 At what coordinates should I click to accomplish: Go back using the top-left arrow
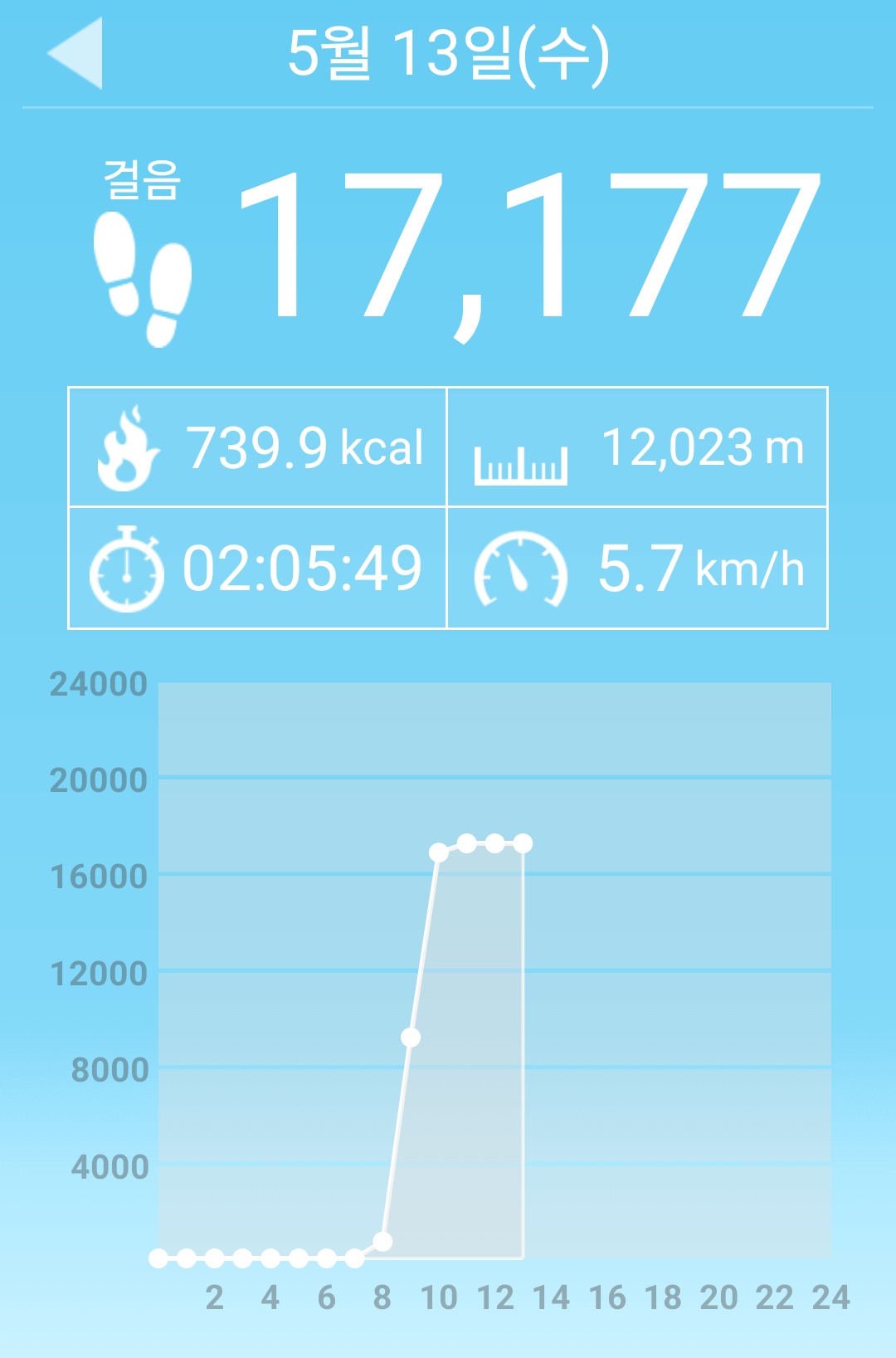click(x=75, y=53)
